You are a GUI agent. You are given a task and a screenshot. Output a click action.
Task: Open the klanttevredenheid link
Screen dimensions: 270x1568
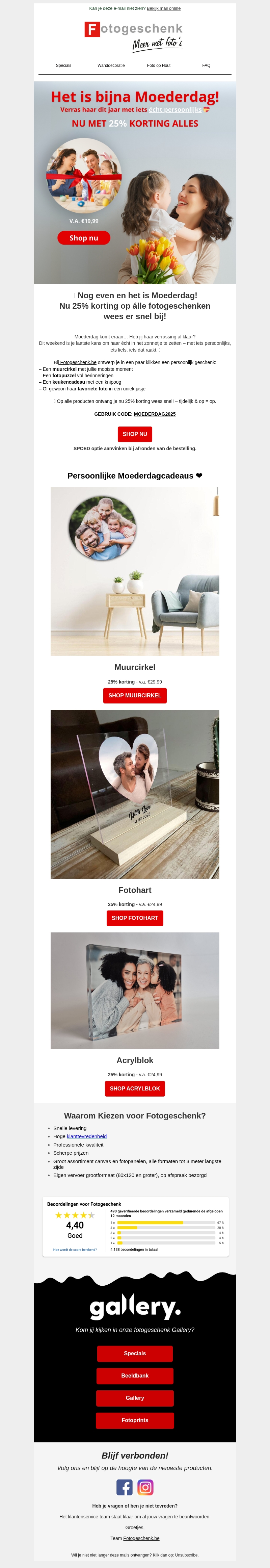point(86,1136)
